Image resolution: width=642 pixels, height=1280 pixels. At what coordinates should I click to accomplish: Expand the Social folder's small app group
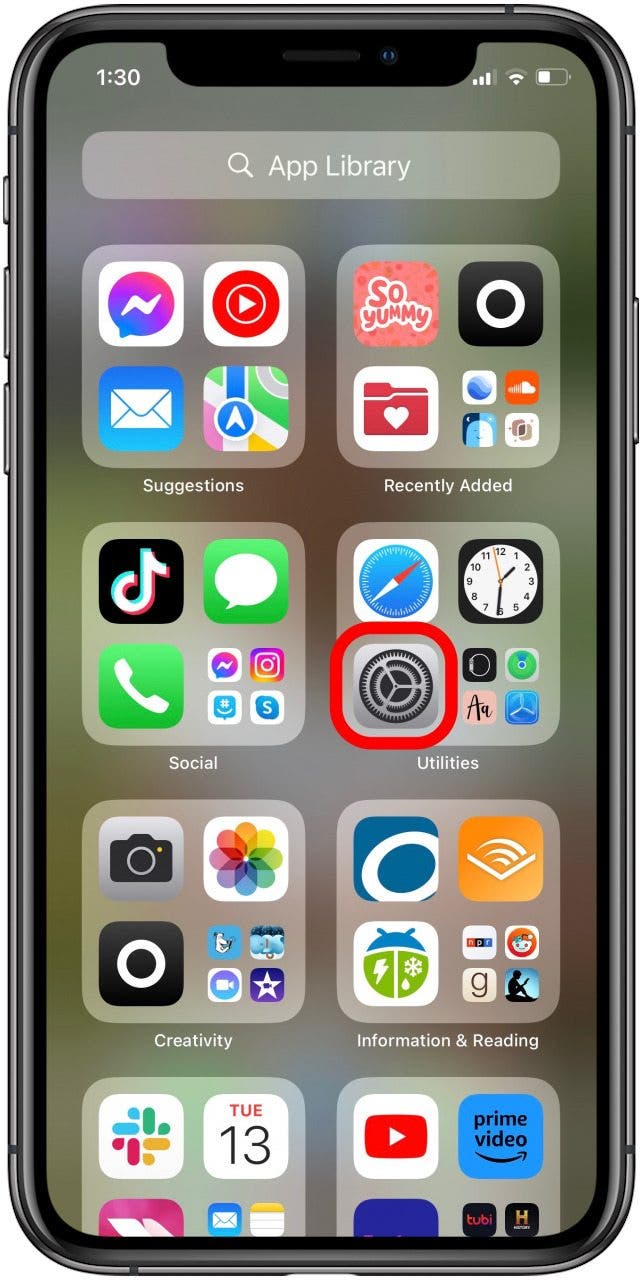[x=246, y=685]
